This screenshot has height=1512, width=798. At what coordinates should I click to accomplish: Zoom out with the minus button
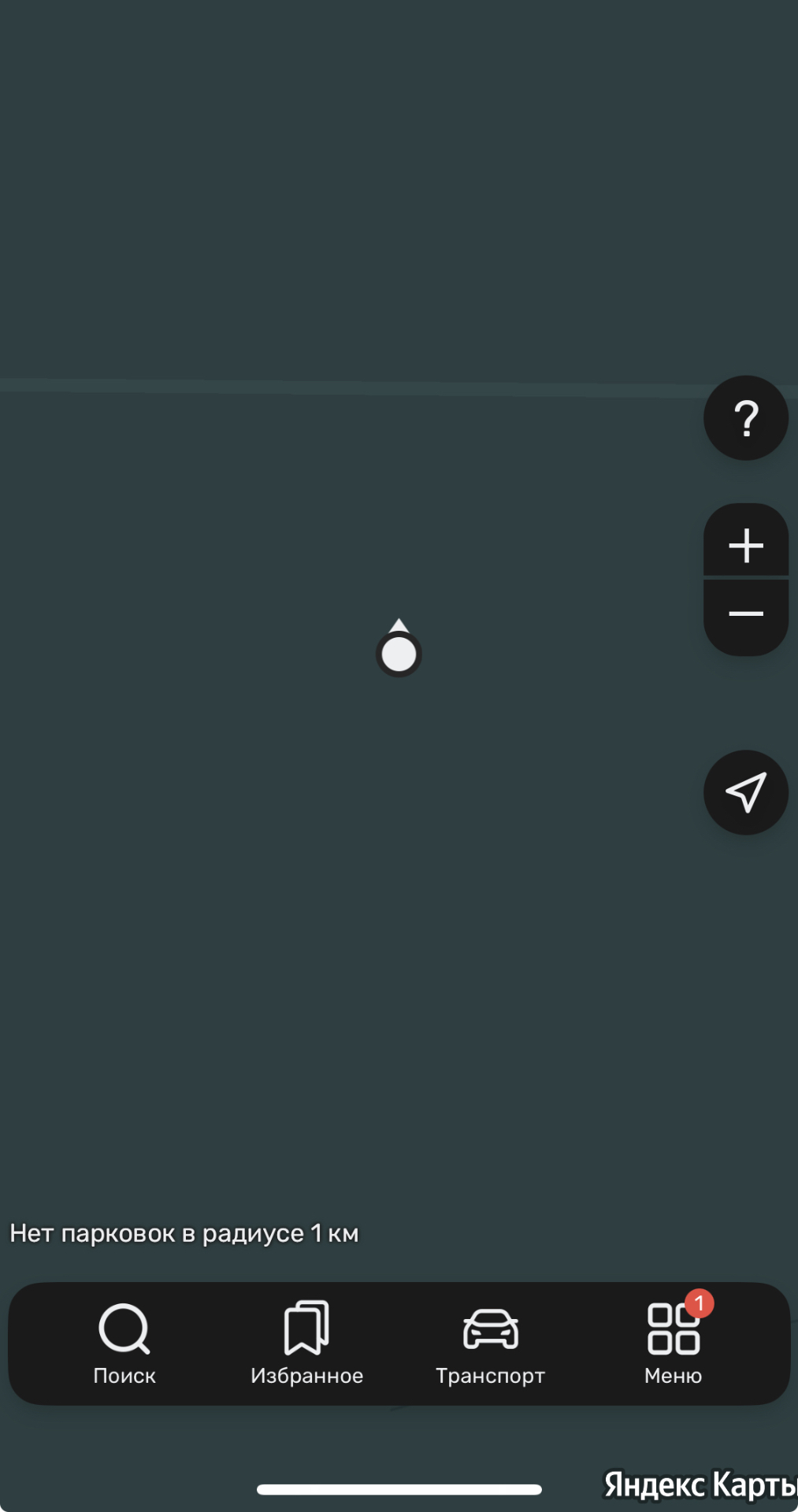point(745,614)
